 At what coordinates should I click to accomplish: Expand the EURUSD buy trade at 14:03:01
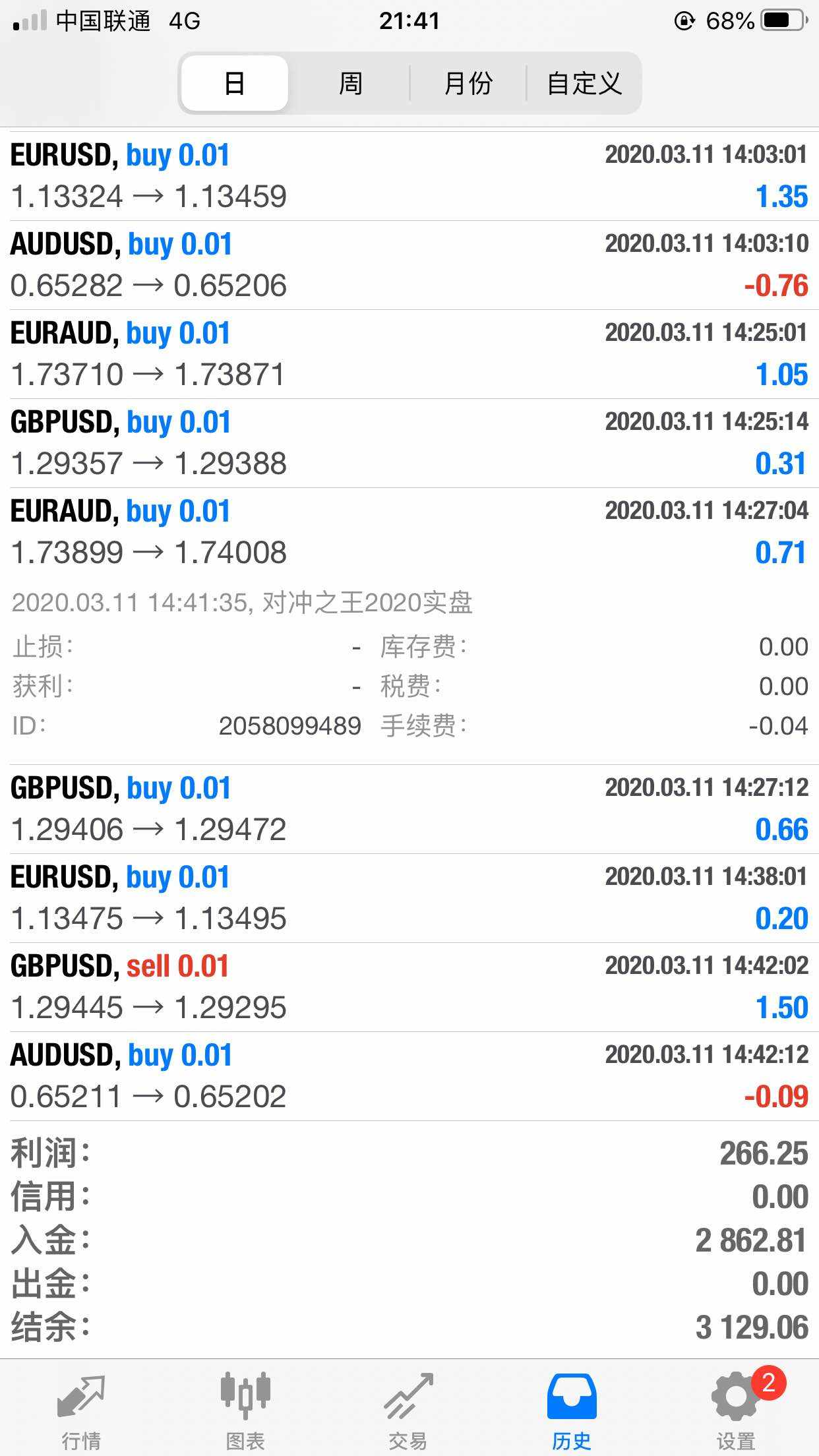click(409, 176)
